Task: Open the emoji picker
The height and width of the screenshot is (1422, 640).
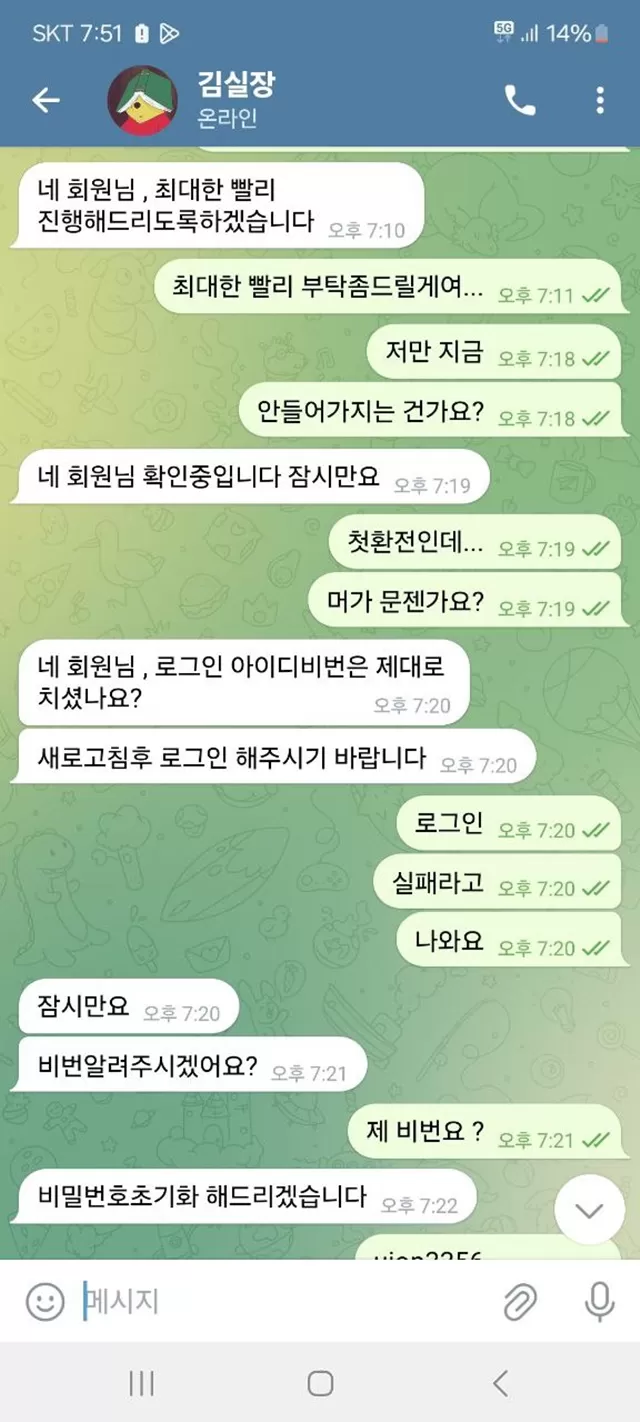Action: (x=45, y=1301)
